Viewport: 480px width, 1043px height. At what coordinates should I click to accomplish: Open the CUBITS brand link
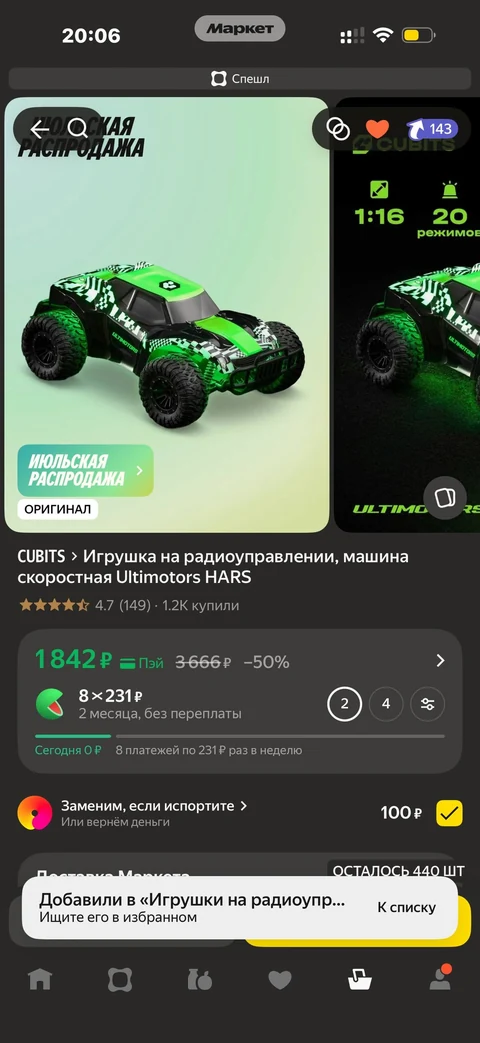click(41, 556)
